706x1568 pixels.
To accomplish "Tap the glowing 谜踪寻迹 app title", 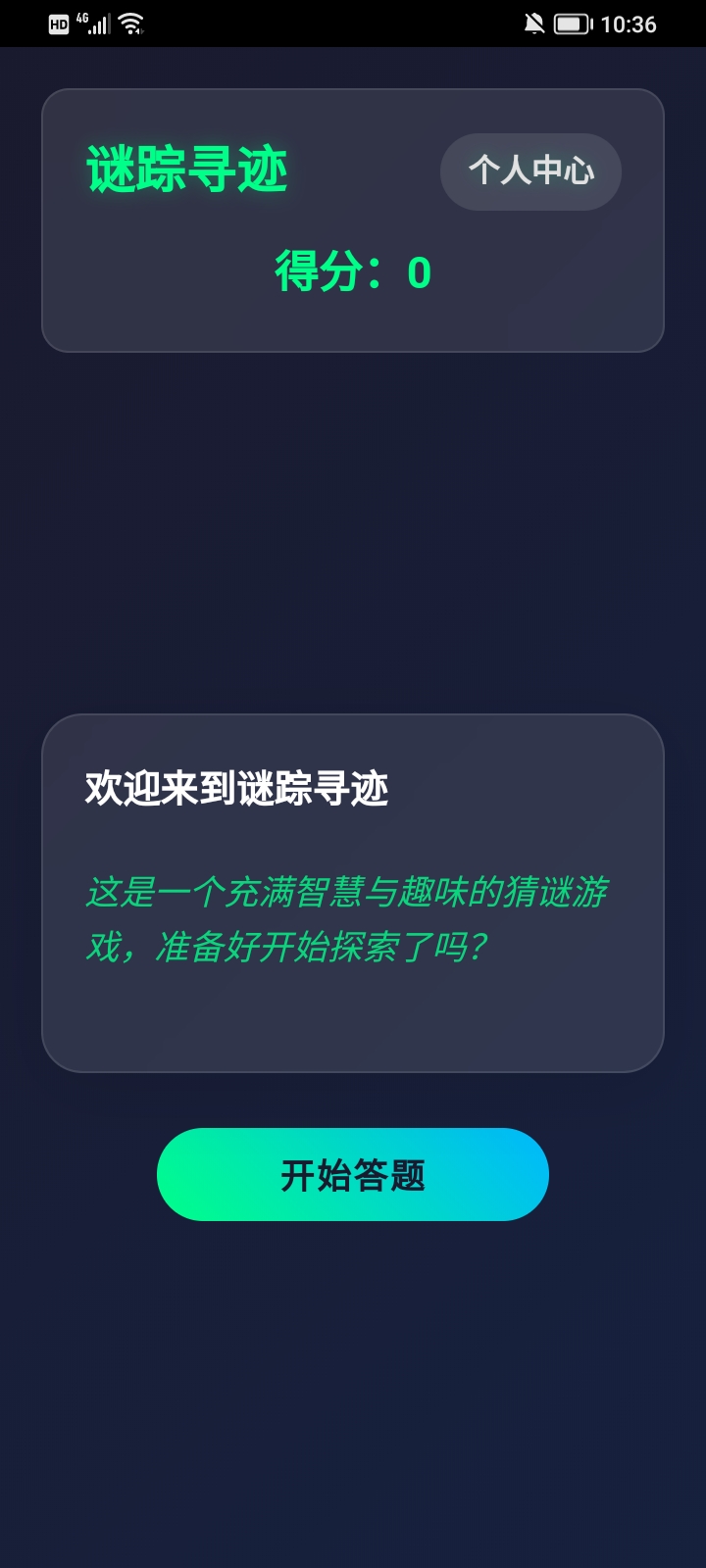I will coord(186,169).
